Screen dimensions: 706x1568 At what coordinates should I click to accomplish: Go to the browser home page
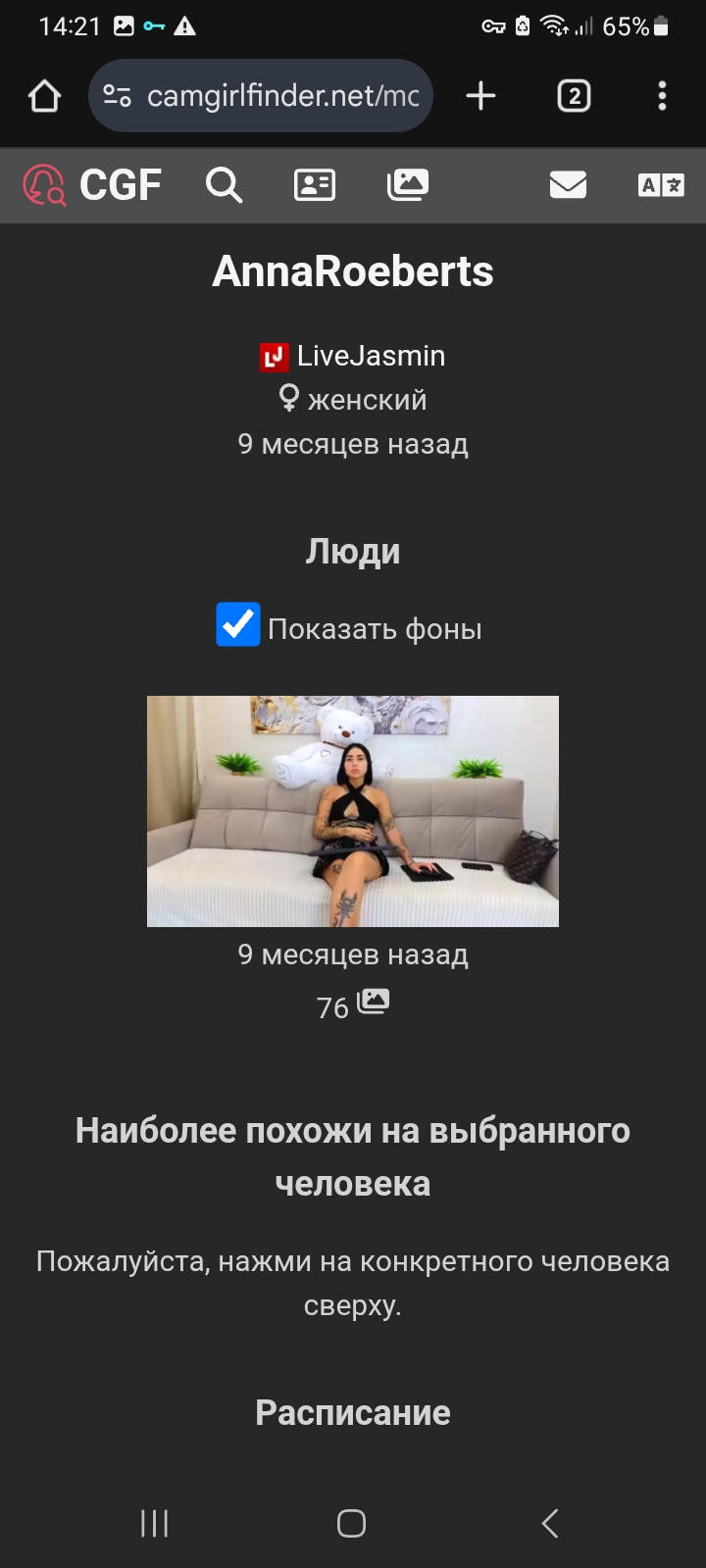45,96
